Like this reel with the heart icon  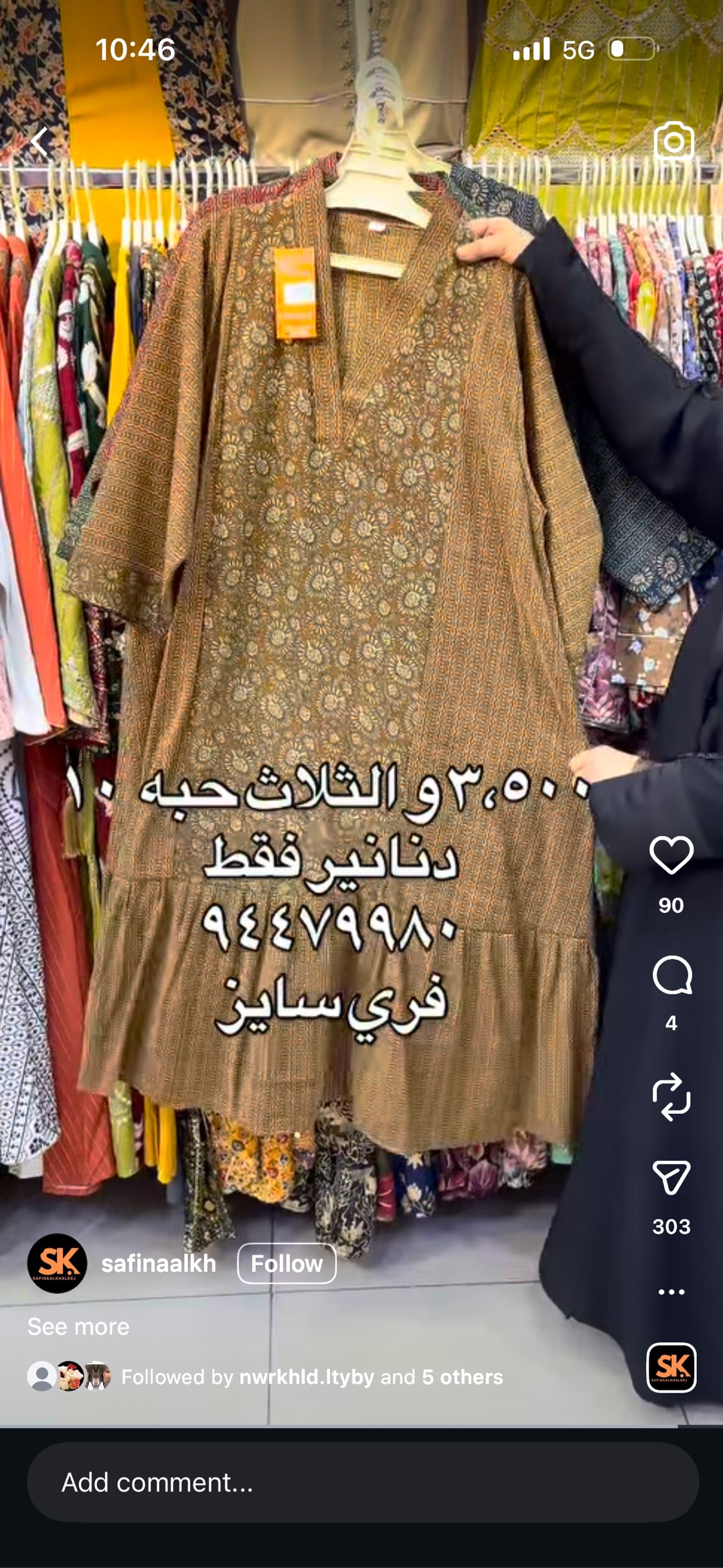[671, 855]
